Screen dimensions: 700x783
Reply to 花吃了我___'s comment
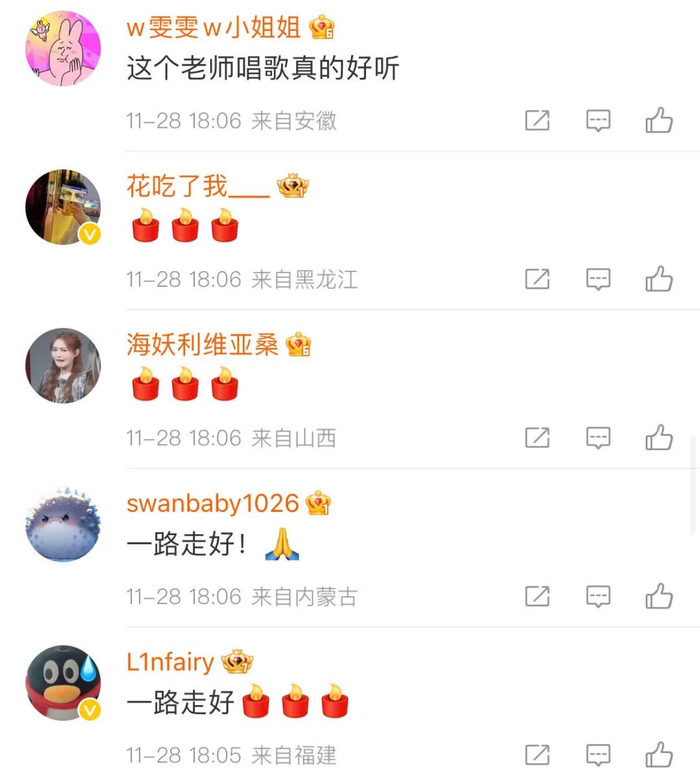(x=598, y=279)
